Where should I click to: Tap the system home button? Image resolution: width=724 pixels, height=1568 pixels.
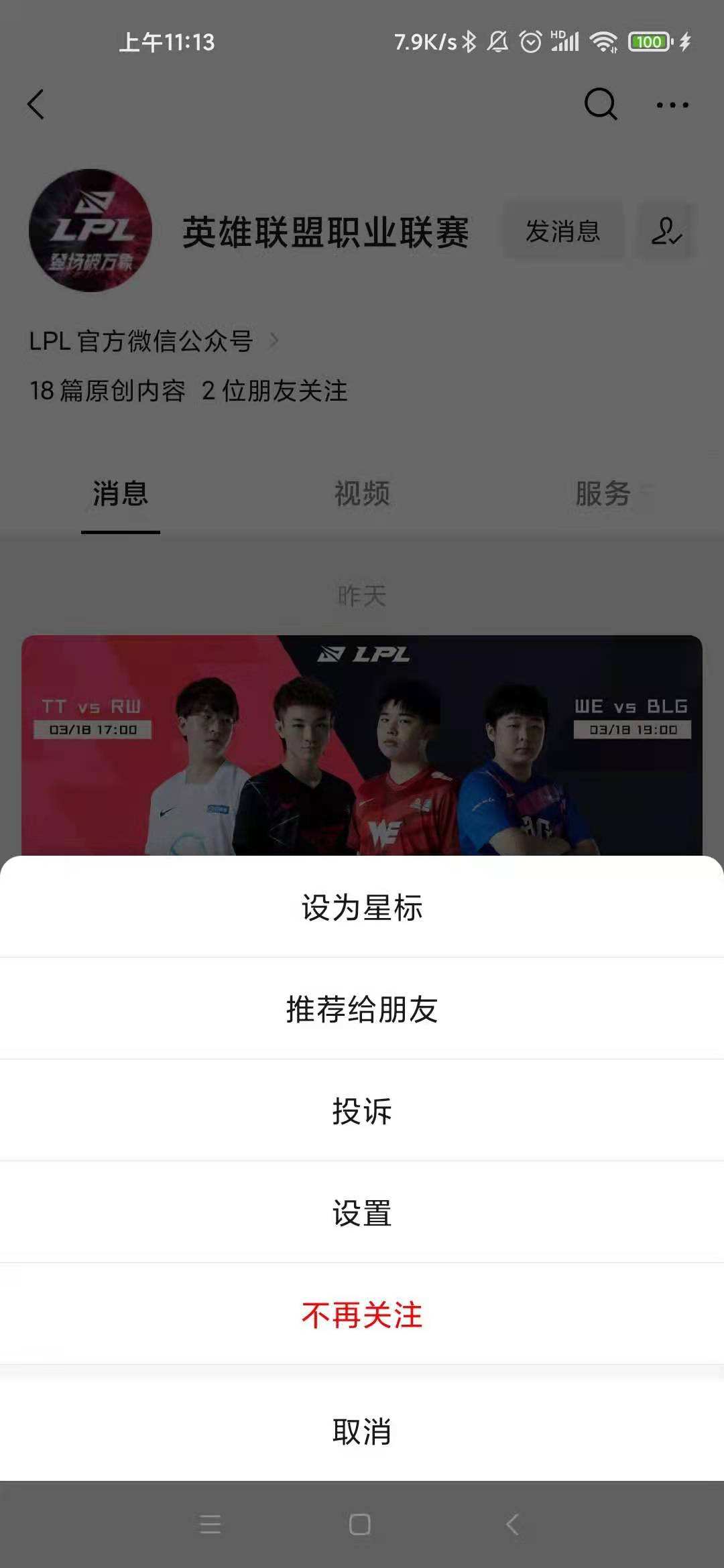360,1524
